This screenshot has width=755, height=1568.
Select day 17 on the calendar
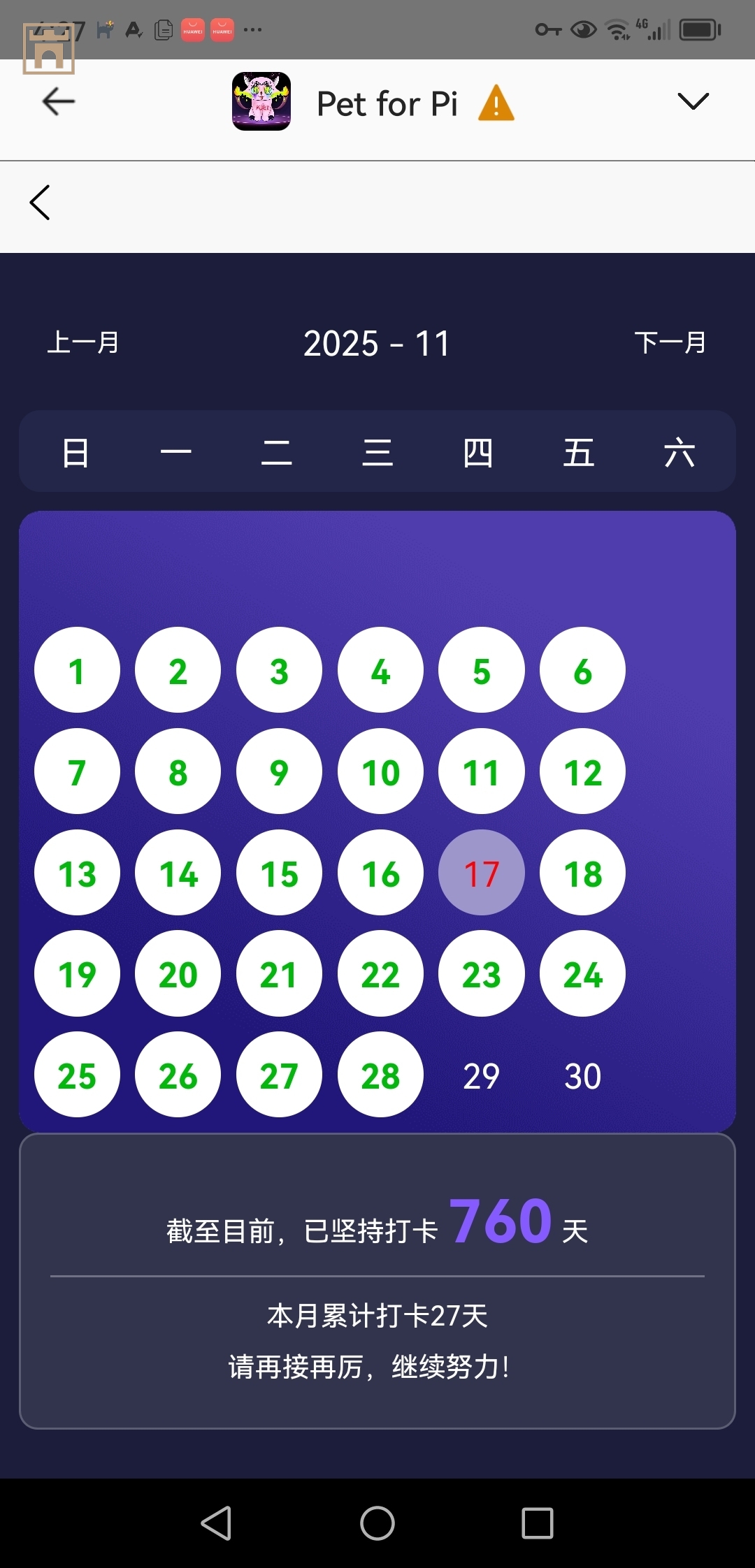tap(481, 873)
